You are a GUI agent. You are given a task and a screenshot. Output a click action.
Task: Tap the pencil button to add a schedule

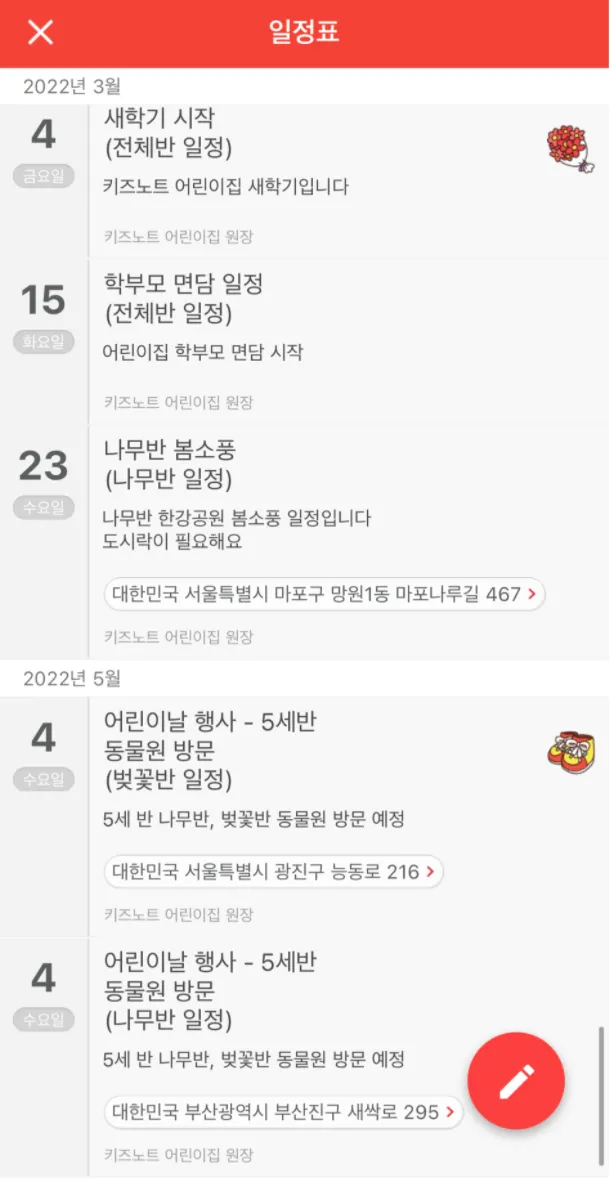tap(516, 1080)
